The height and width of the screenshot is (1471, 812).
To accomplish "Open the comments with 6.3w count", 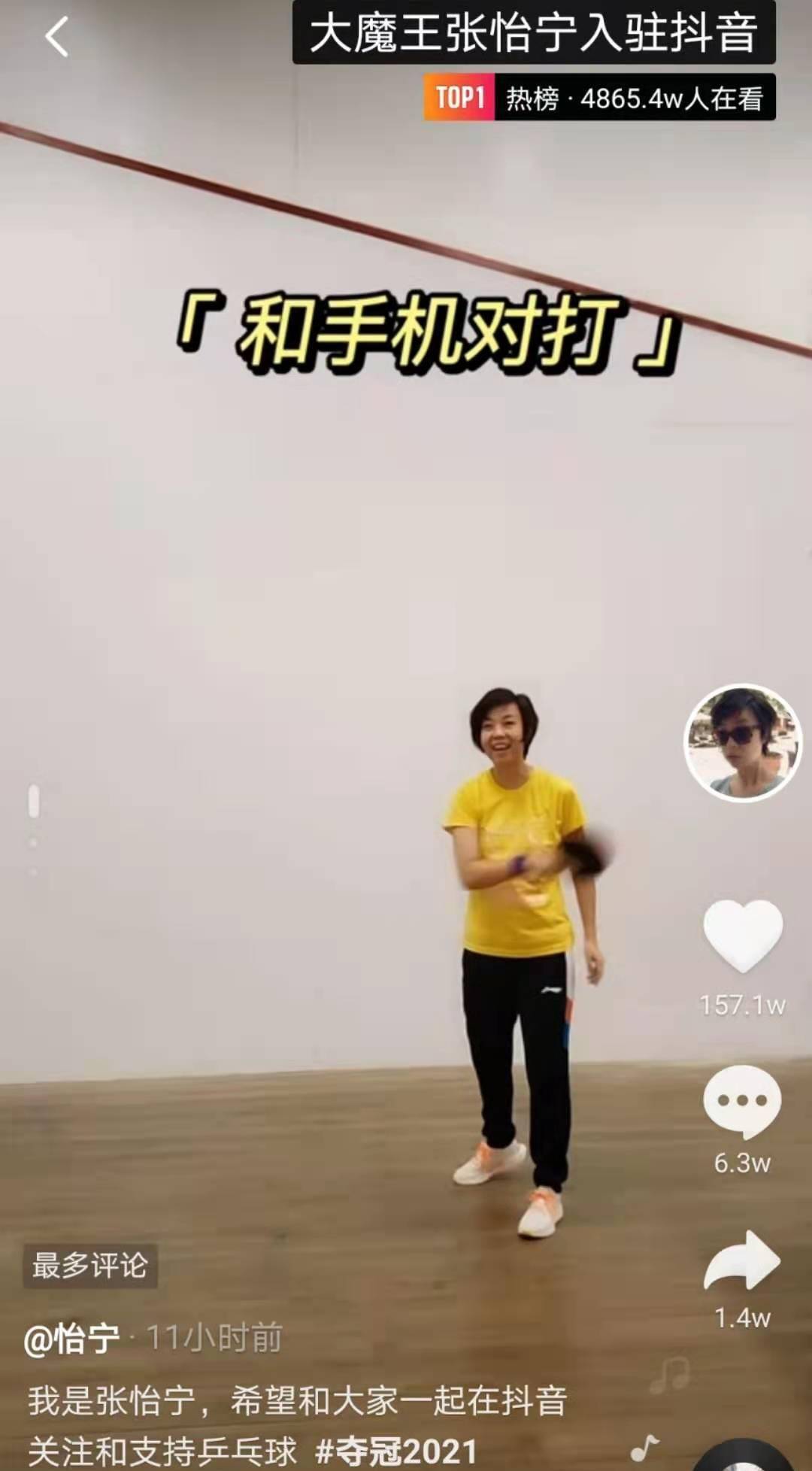I will [x=742, y=1102].
